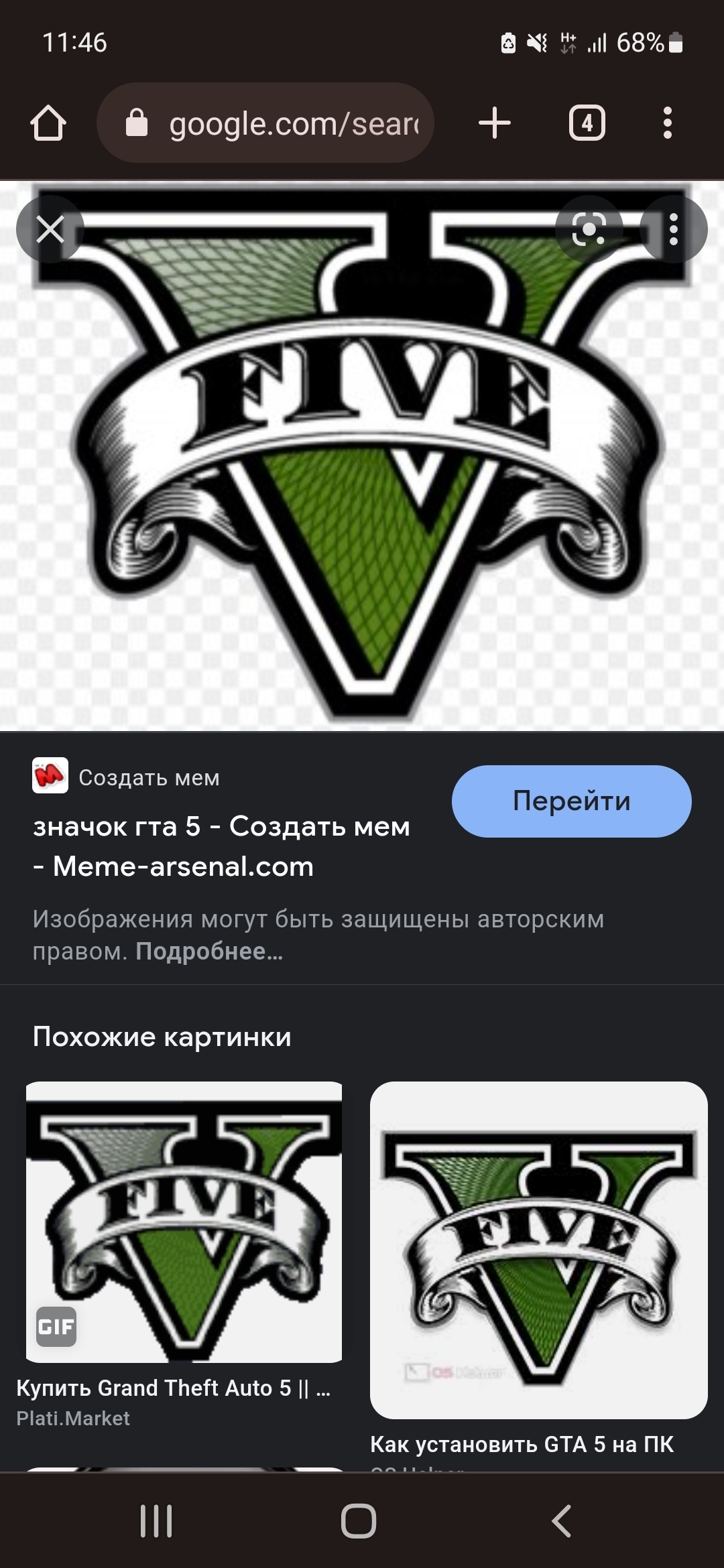This screenshot has width=724, height=1568.
Task: Close the image preview
Action: coord(50,230)
